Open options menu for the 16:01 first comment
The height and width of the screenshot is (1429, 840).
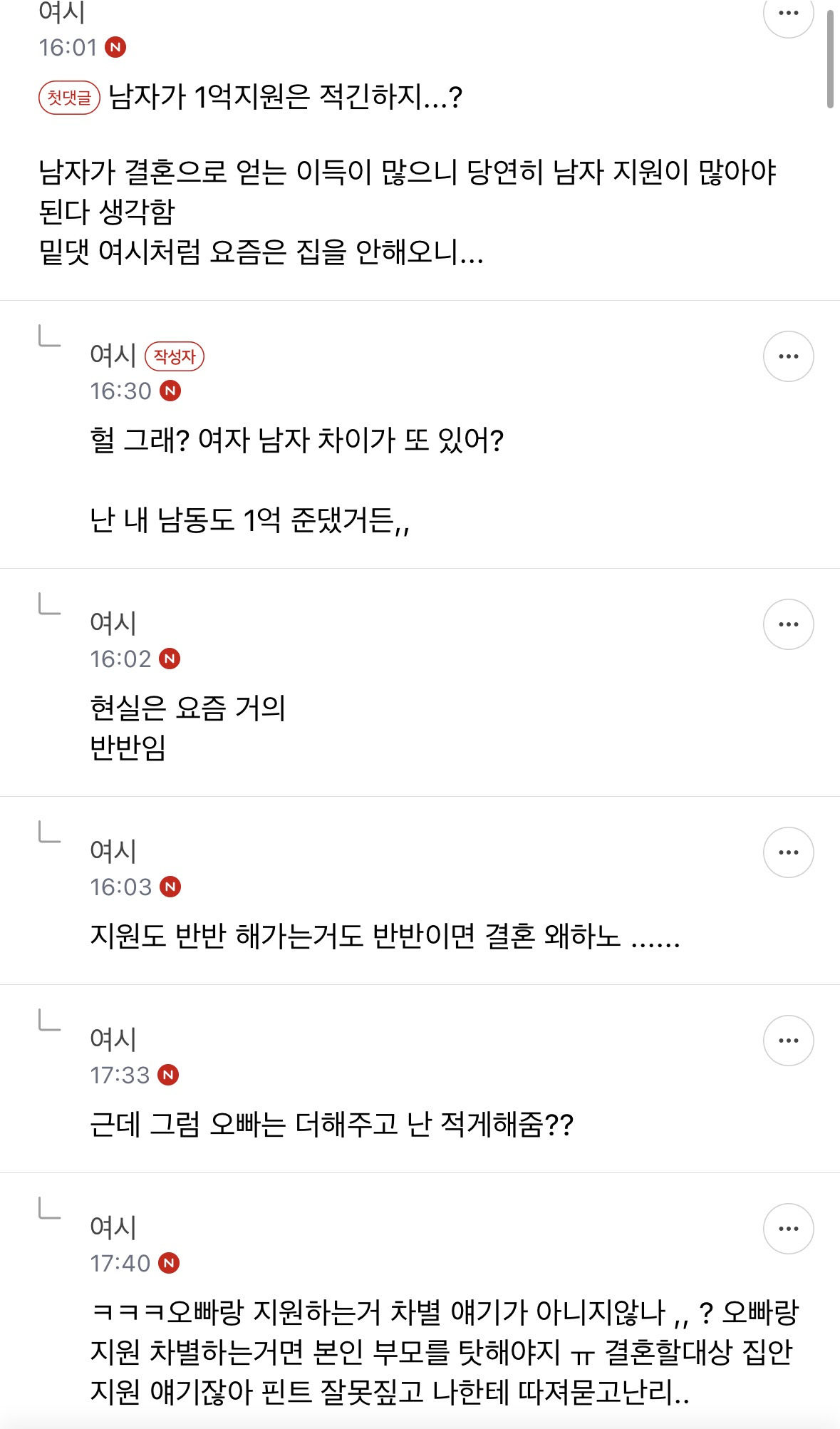click(788, 14)
